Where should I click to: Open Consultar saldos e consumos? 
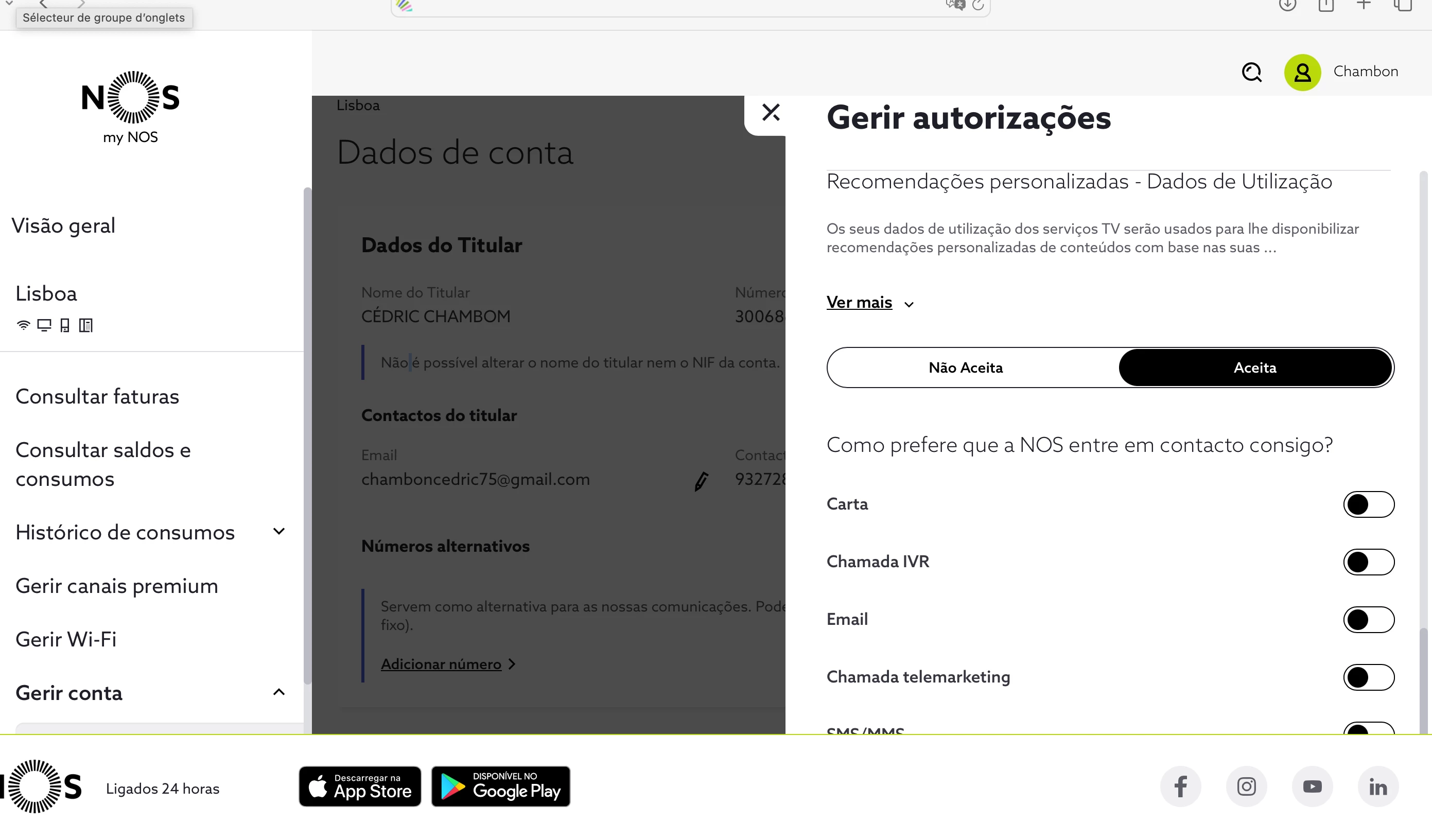pos(103,464)
